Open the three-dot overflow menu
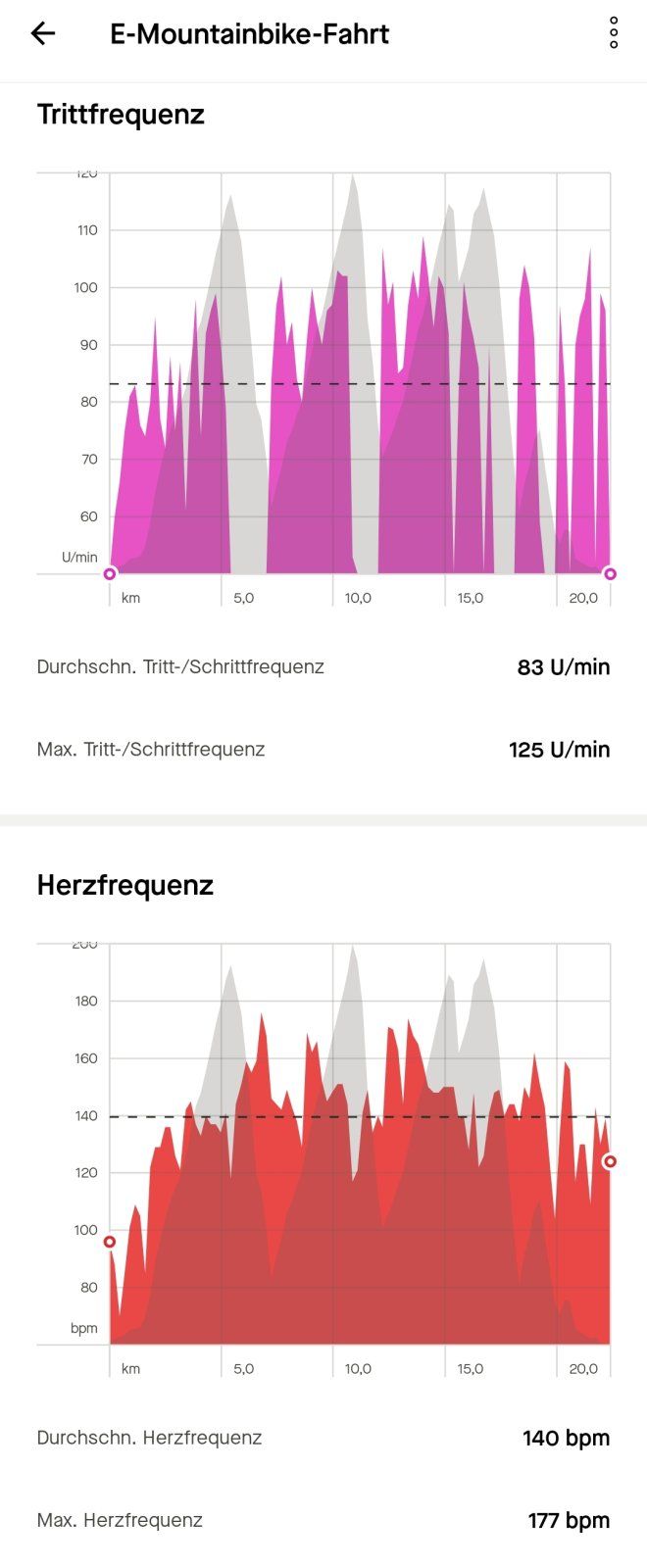Image resolution: width=647 pixels, height=1568 pixels. [x=614, y=32]
